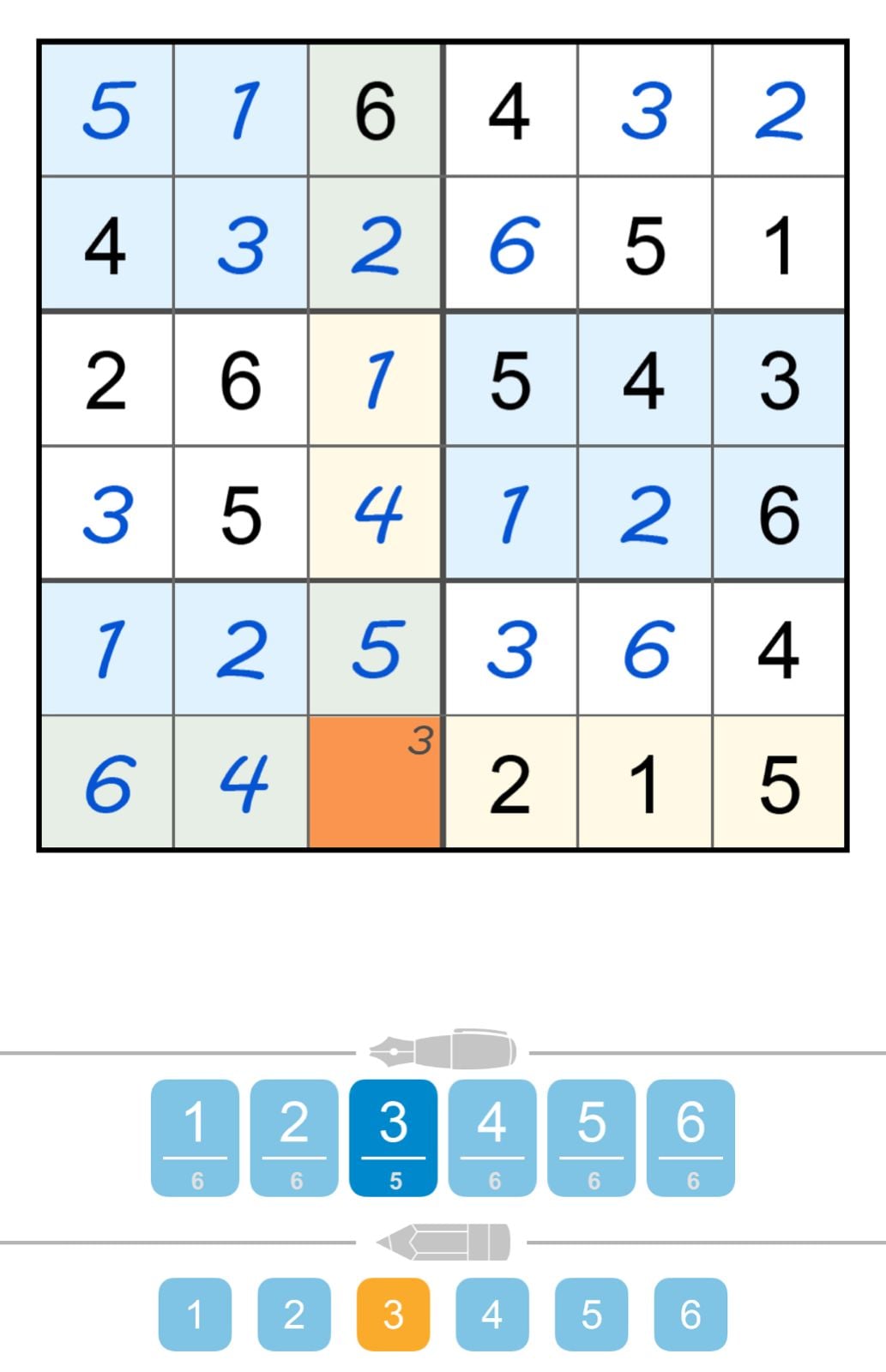Select the top-left cell containing blue 5
The height and width of the screenshot is (1372, 886).
click(110, 111)
